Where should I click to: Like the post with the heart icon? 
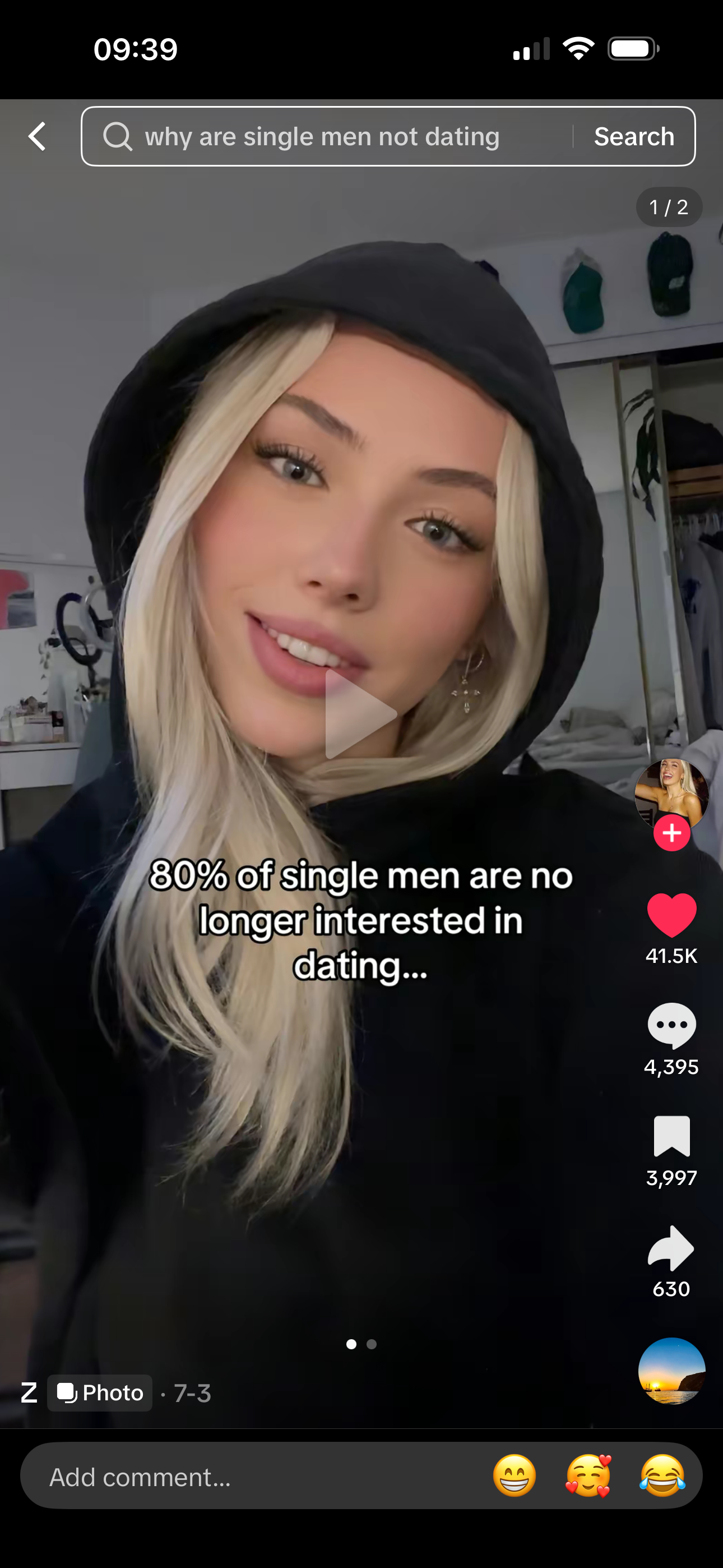(671, 915)
